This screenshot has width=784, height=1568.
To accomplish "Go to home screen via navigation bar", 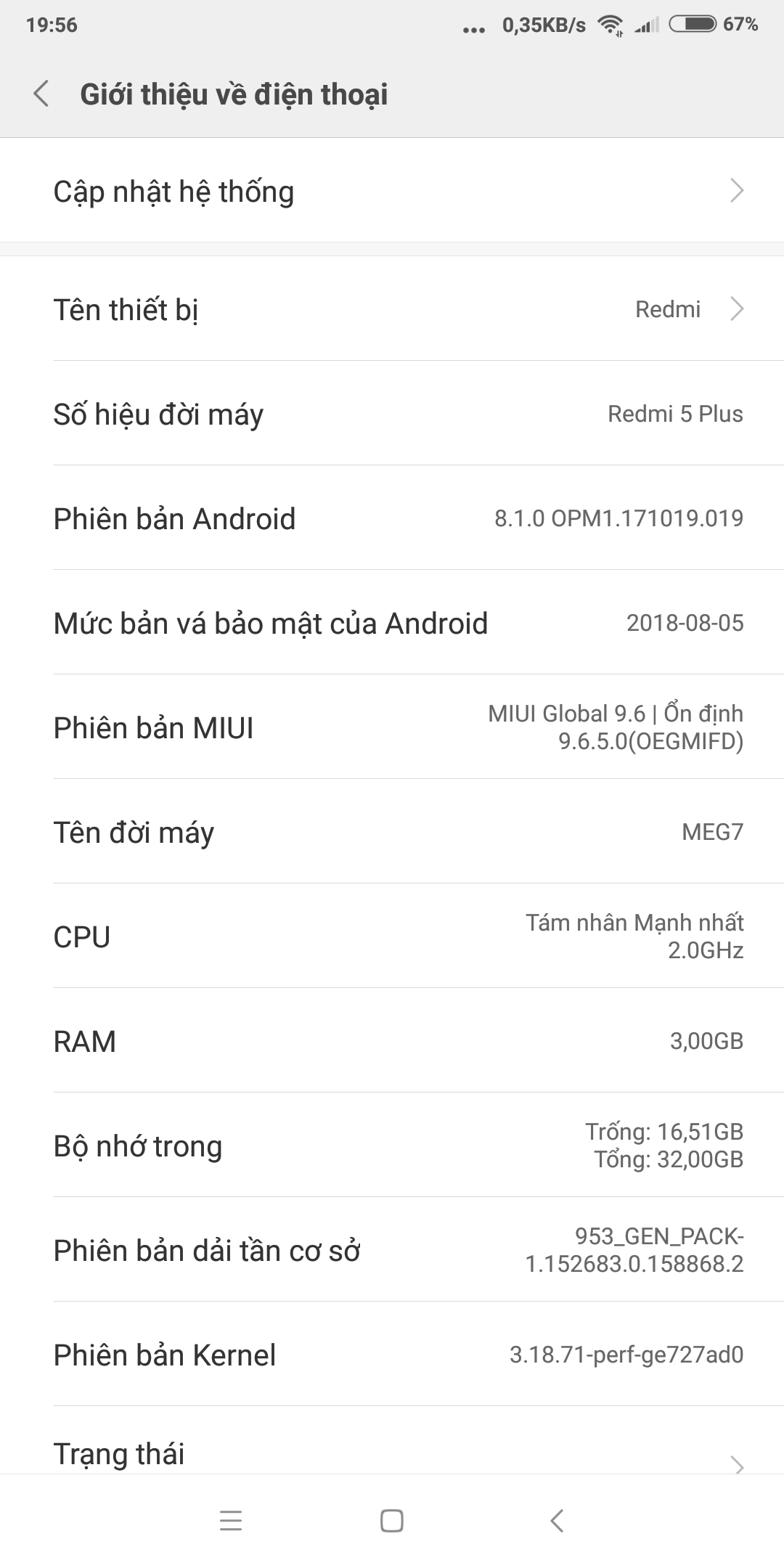I will [392, 1520].
